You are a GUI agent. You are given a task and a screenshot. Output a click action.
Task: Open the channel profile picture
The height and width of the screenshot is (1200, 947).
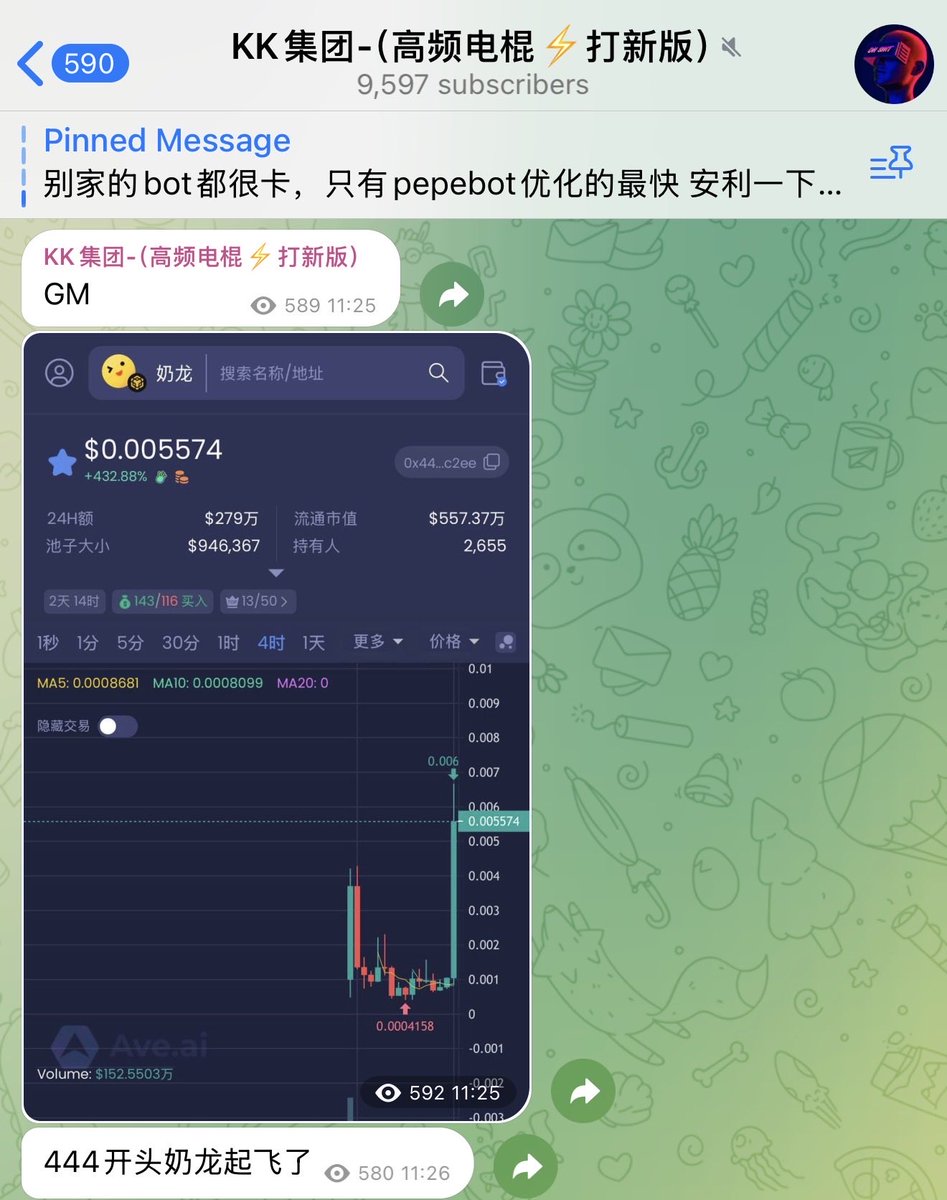click(x=893, y=64)
